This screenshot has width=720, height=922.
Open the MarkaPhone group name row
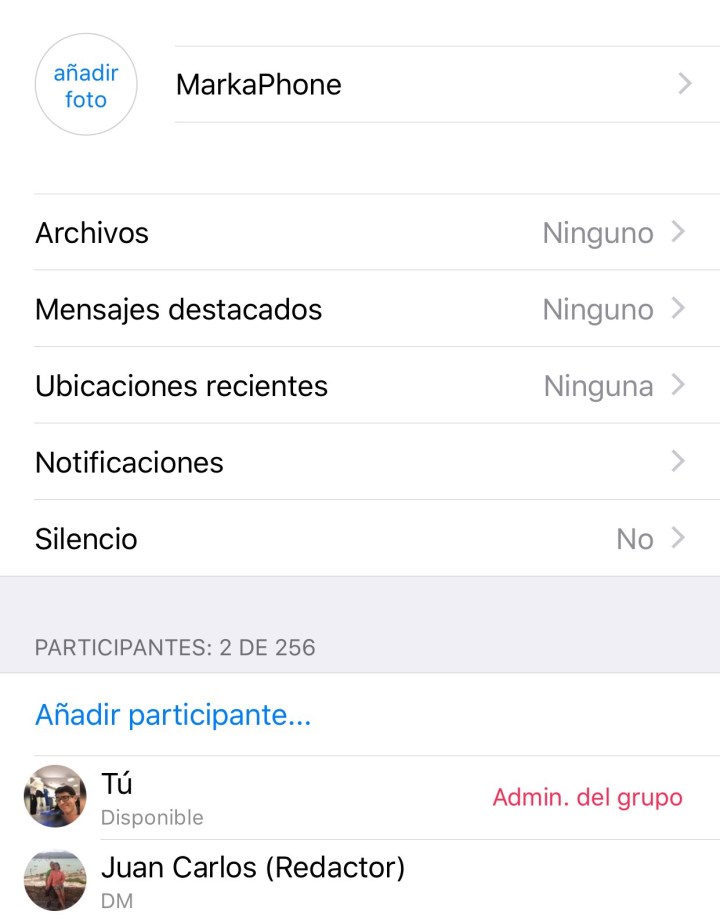point(430,85)
